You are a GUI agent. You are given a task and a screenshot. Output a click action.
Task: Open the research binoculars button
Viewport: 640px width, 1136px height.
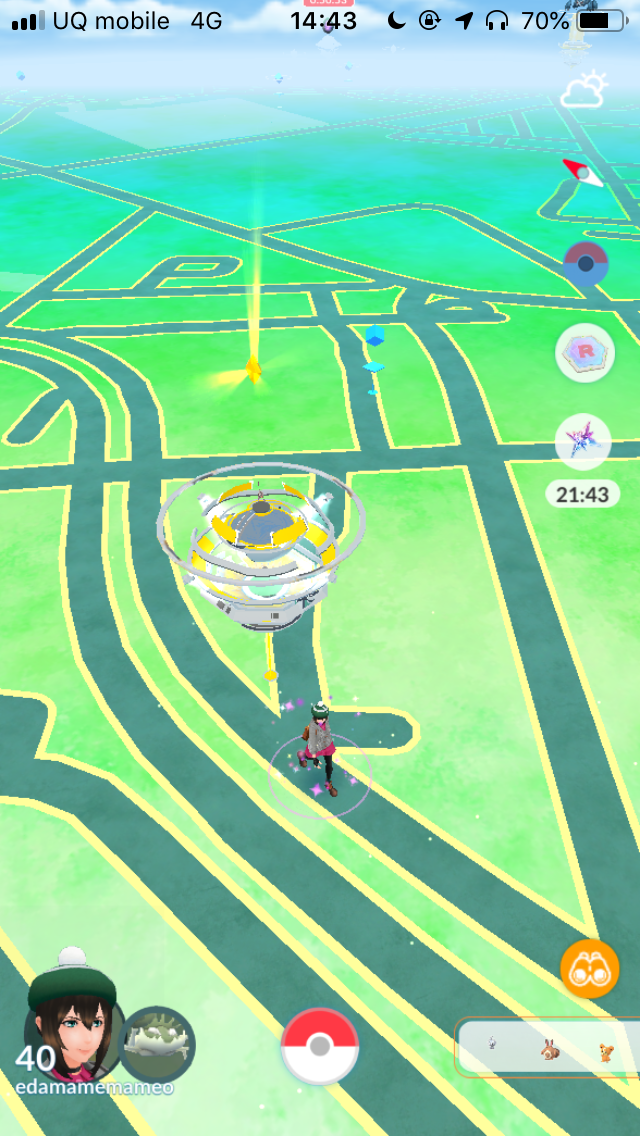point(589,969)
